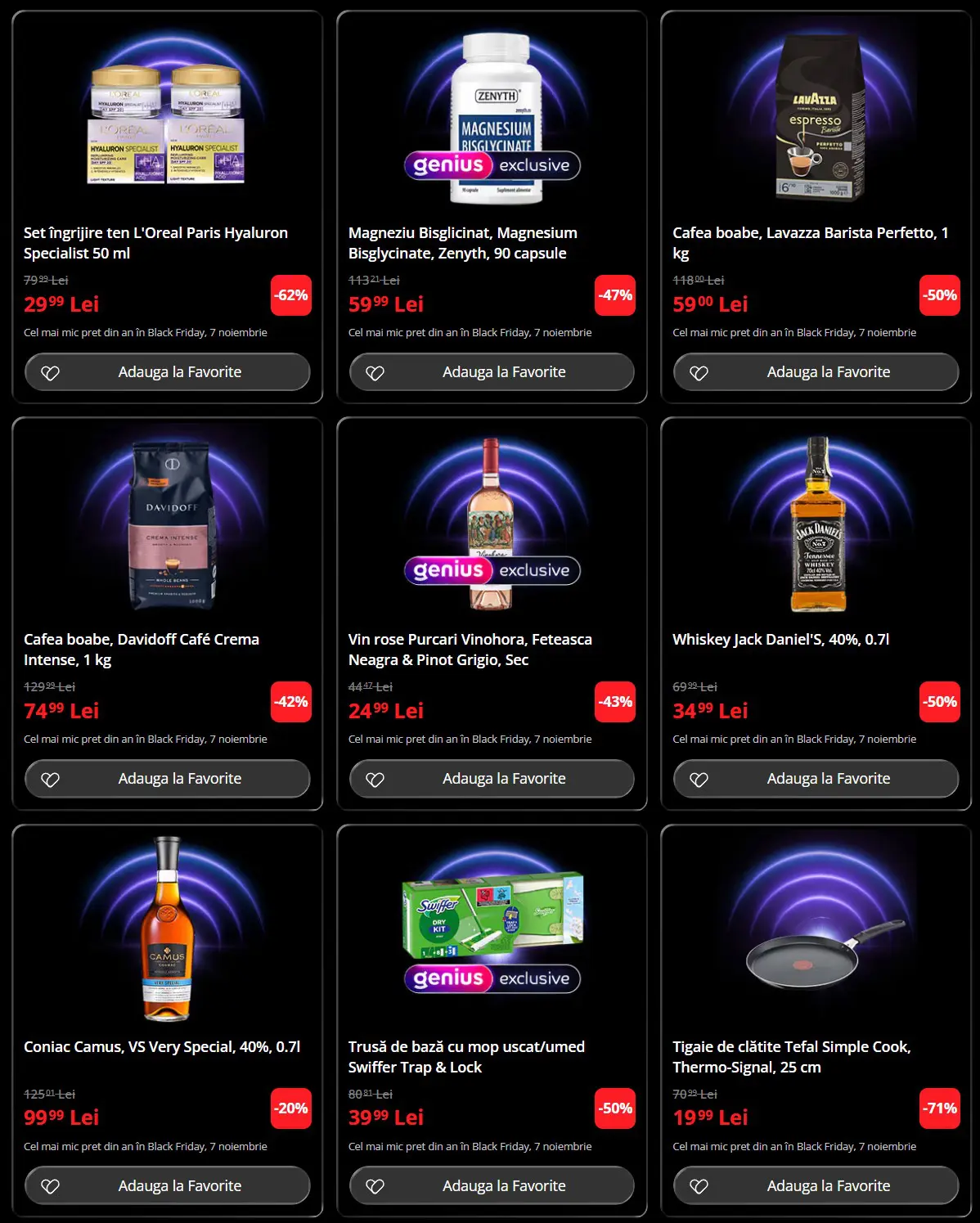Open the Magneziu Bisglicinat Zenyth product
Screen dimensions: 980x1223
click(x=462, y=243)
